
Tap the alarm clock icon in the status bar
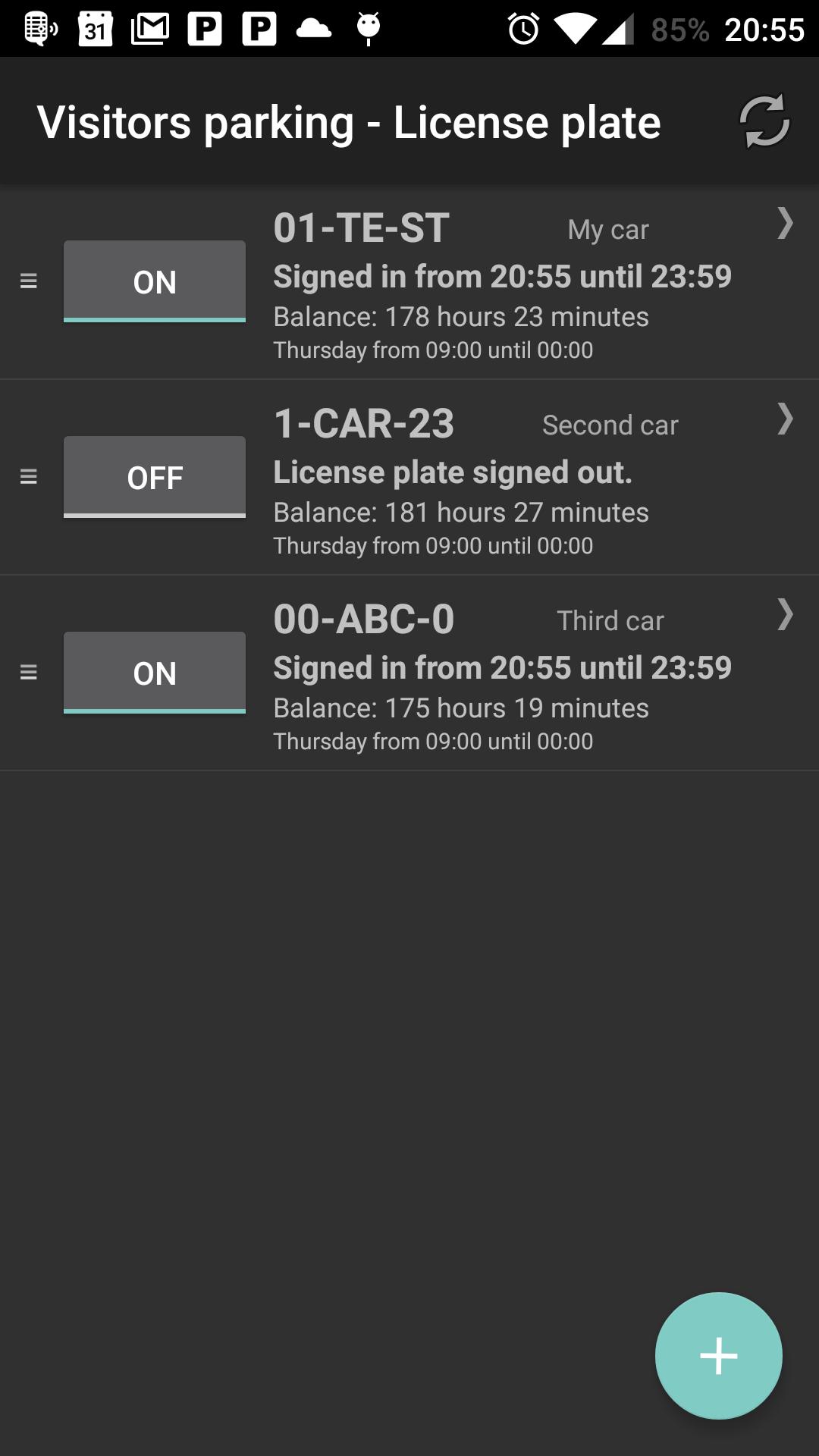524,29
